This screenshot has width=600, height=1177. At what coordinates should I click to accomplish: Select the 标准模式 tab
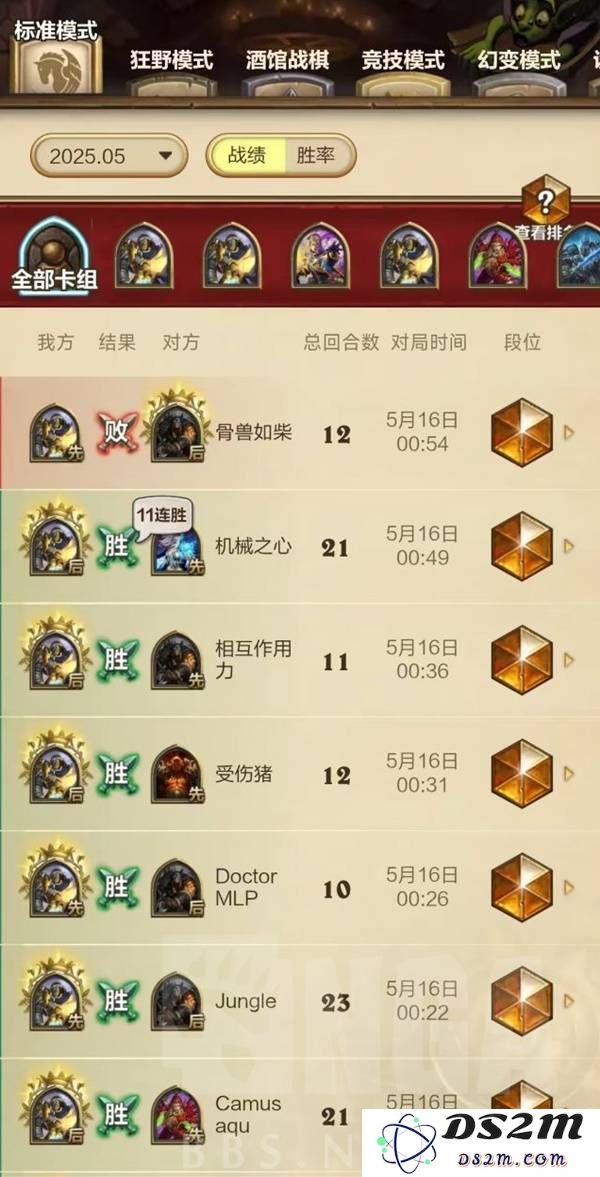pyautogui.click(x=56, y=58)
